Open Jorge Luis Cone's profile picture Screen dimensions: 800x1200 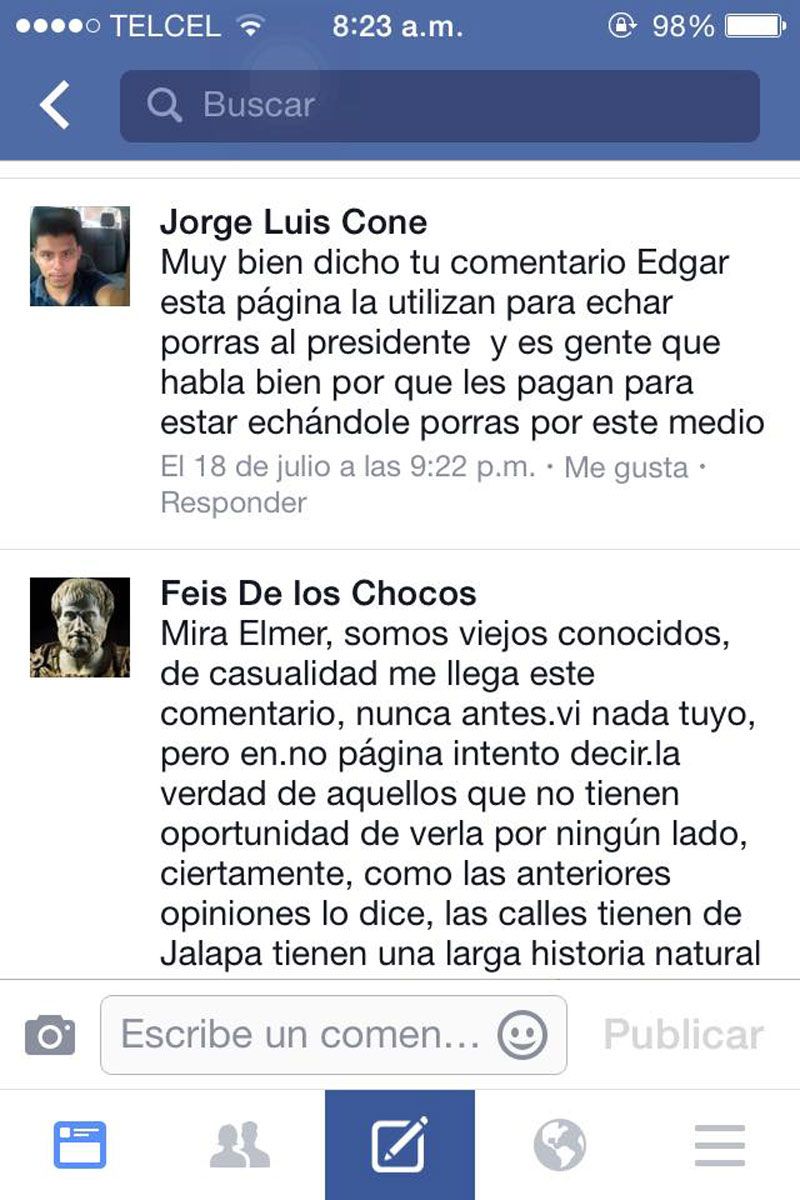coord(80,256)
